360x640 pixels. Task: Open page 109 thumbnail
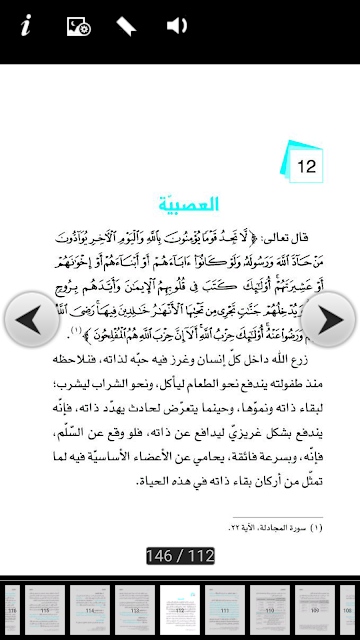(x=315, y=610)
